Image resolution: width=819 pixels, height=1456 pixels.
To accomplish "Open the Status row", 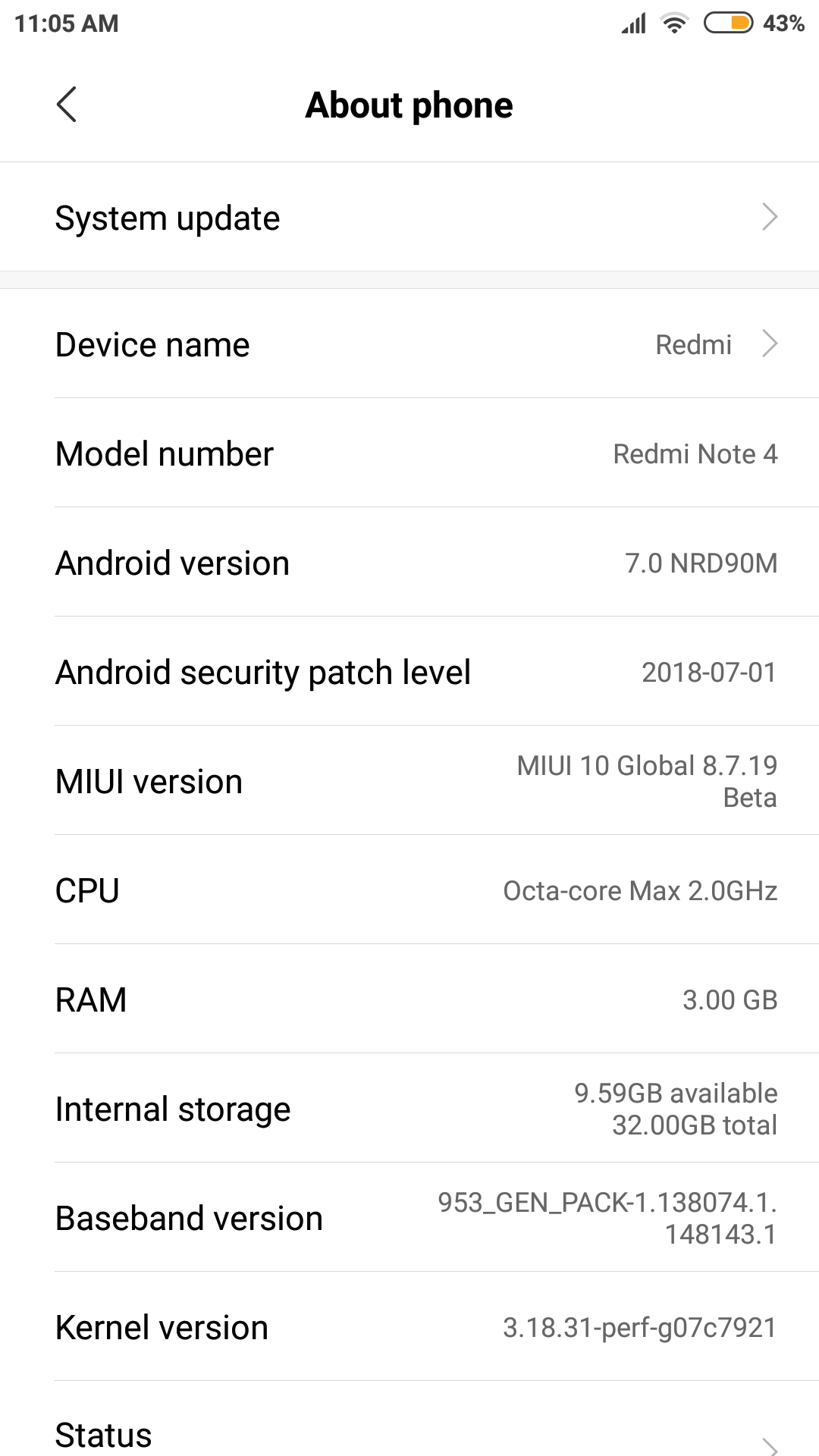I will (x=409, y=1433).
